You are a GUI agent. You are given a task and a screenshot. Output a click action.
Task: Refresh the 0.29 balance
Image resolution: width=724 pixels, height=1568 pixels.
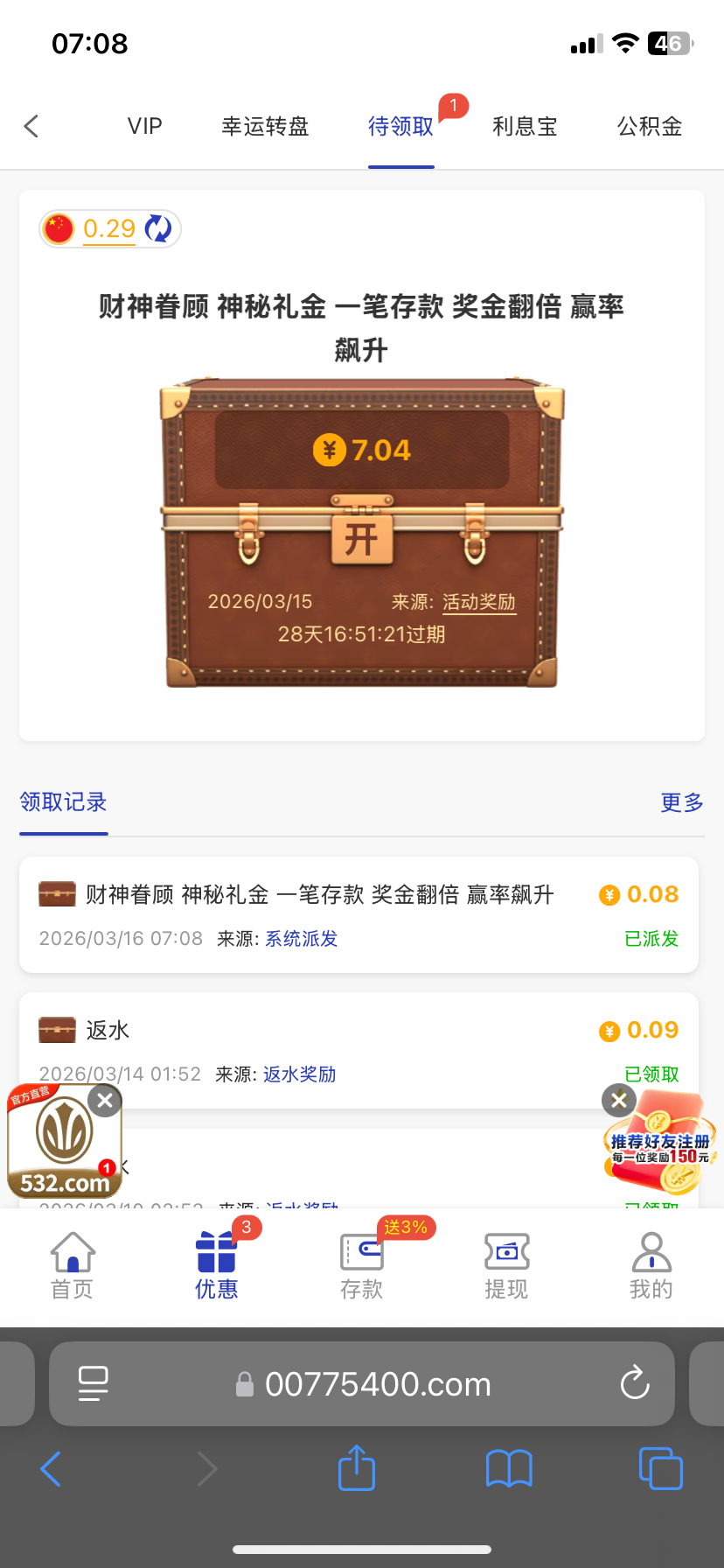click(x=158, y=228)
